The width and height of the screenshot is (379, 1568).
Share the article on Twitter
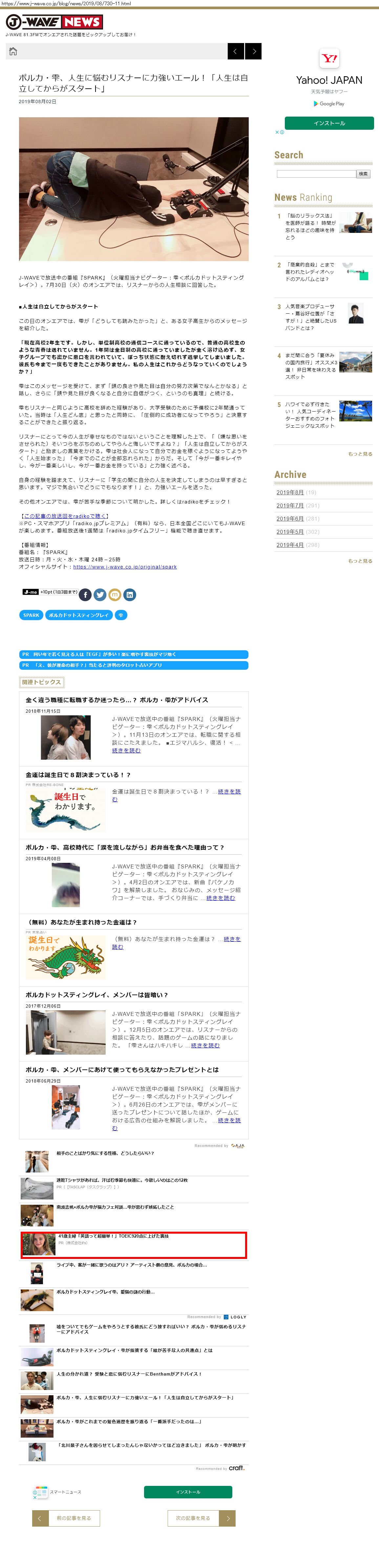100,595
